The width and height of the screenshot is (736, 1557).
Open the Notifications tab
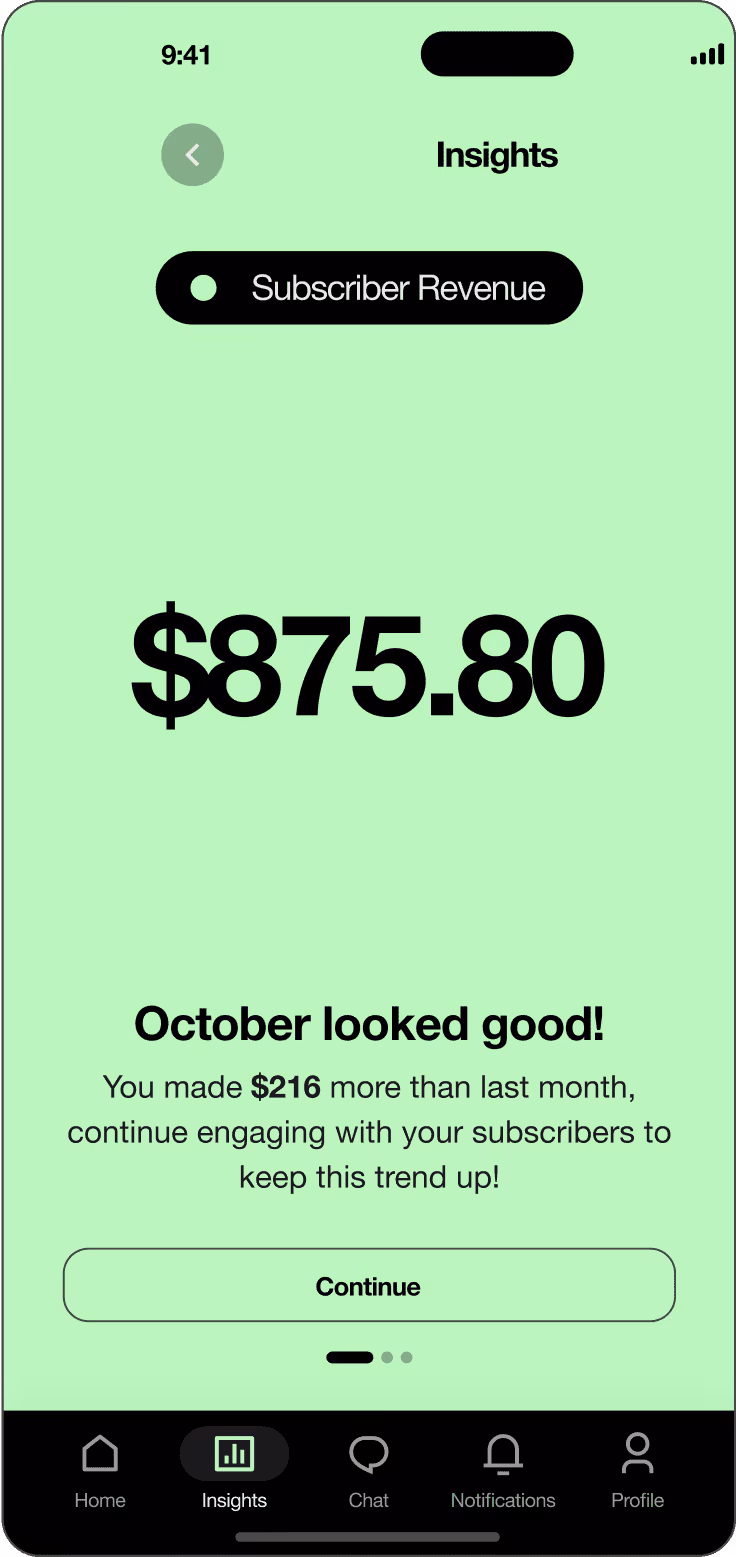pyautogui.click(x=503, y=1471)
